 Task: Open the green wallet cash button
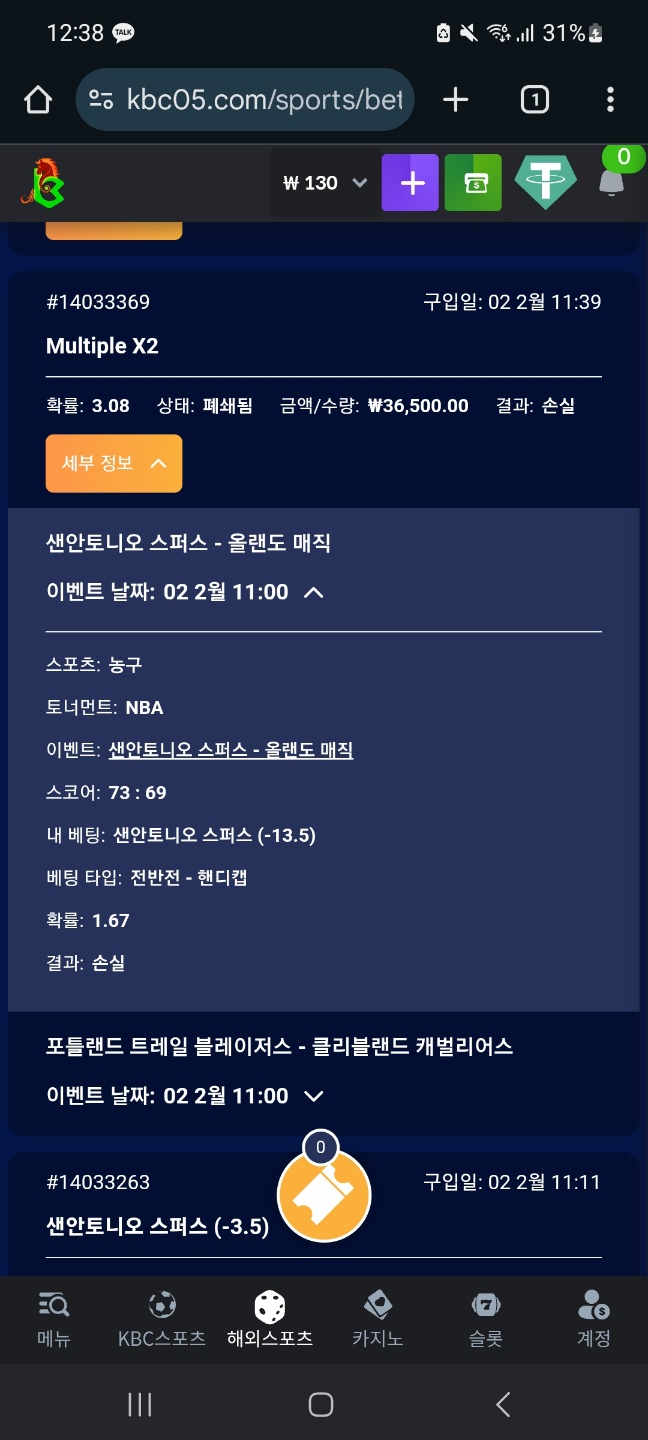473,183
